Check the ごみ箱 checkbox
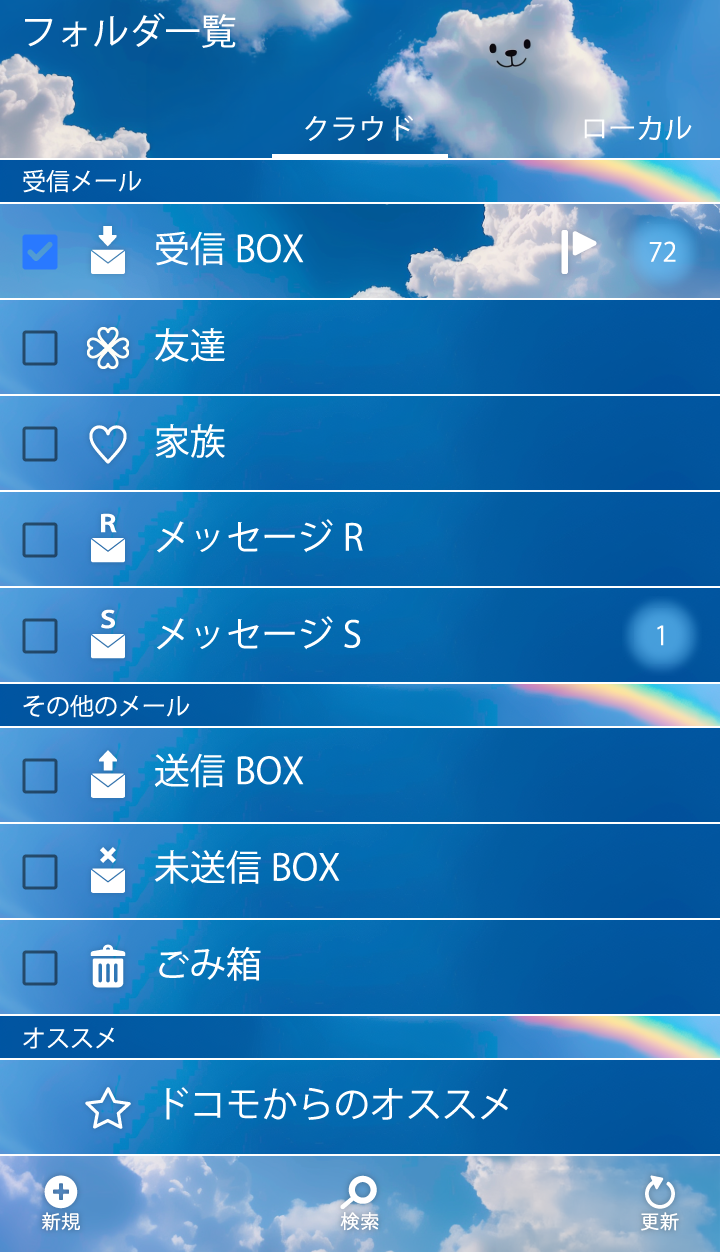The width and height of the screenshot is (720, 1252). 40,968
